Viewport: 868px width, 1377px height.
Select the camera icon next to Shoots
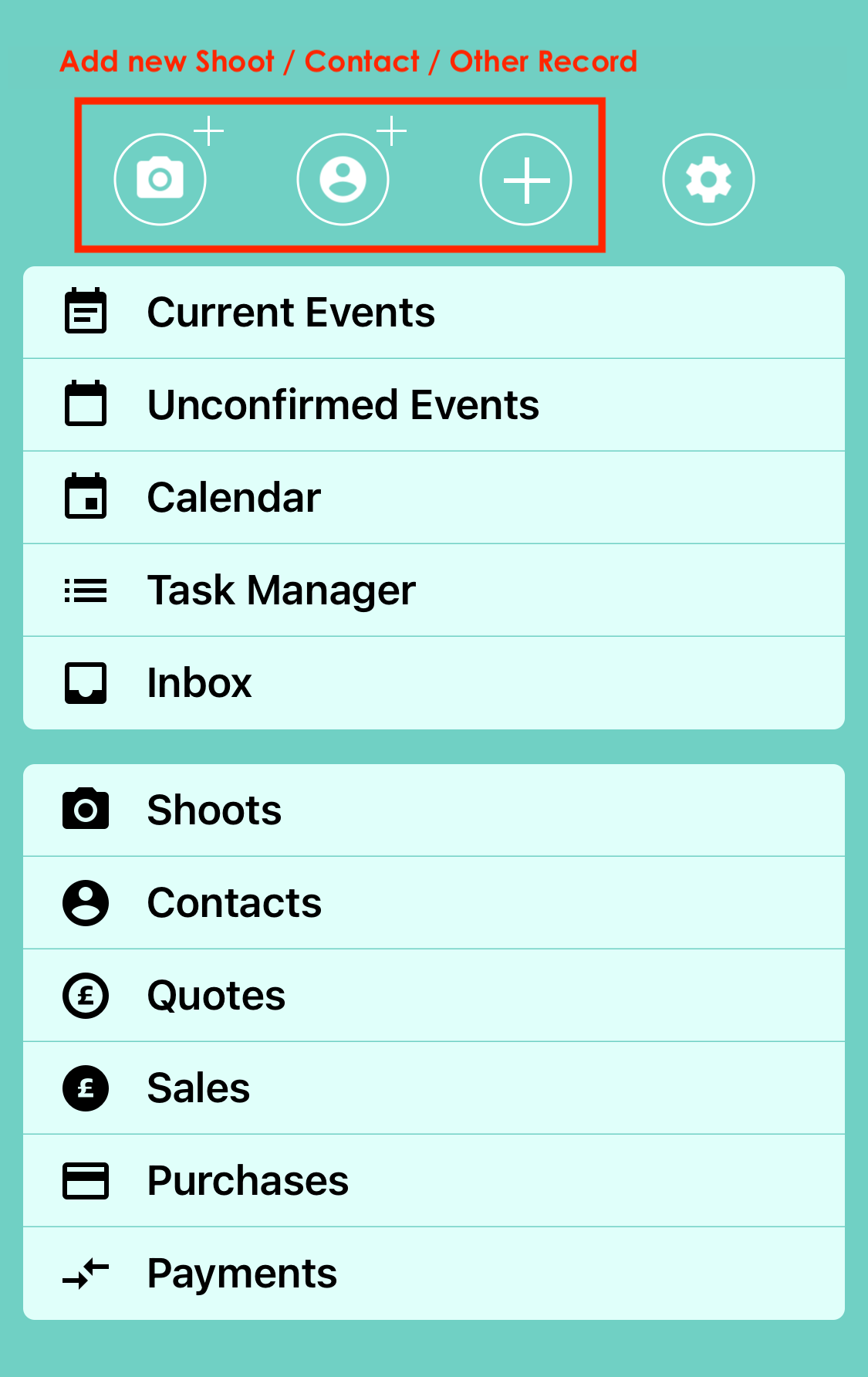tap(85, 809)
